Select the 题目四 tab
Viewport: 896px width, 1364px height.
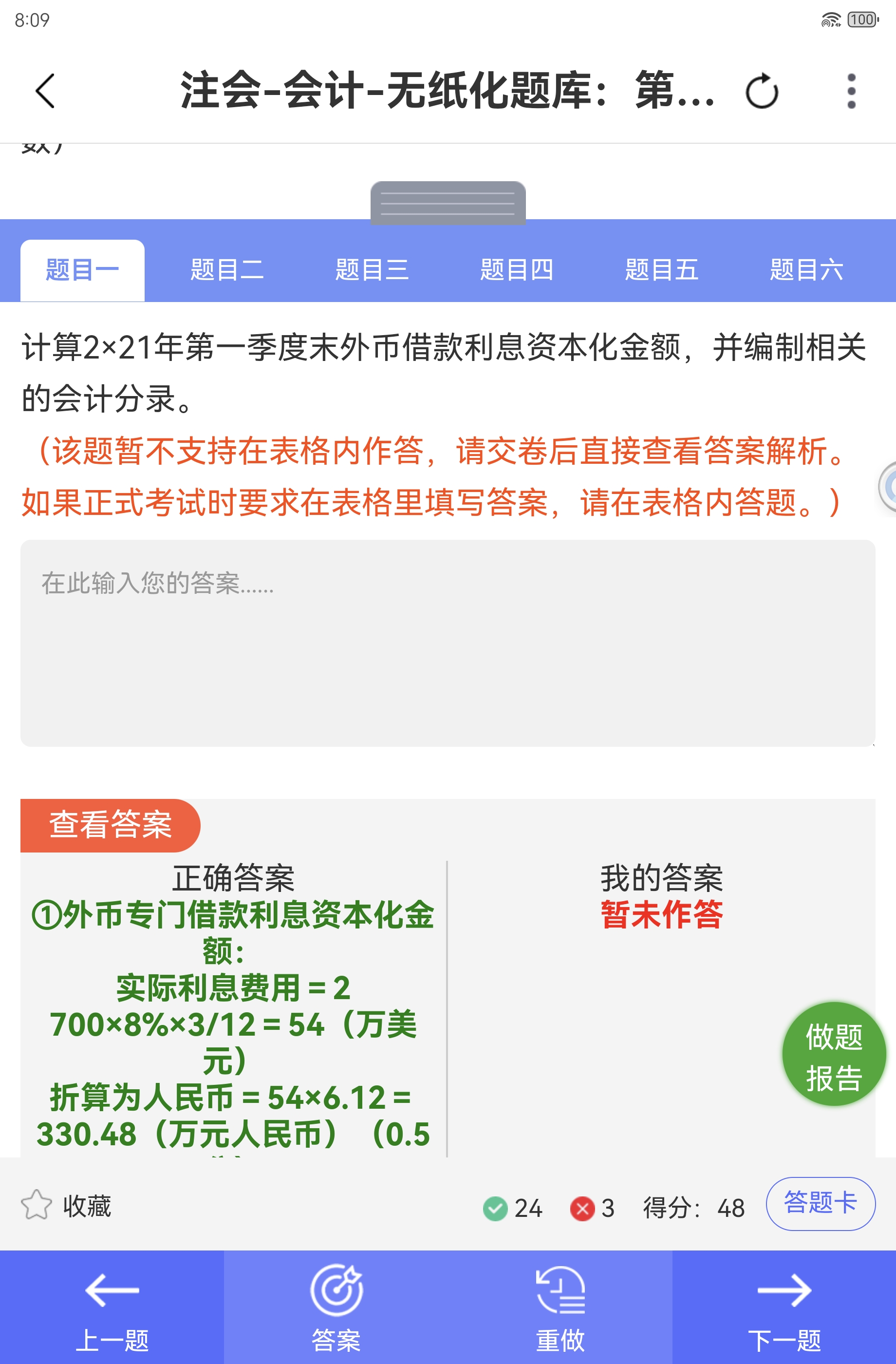pos(517,270)
